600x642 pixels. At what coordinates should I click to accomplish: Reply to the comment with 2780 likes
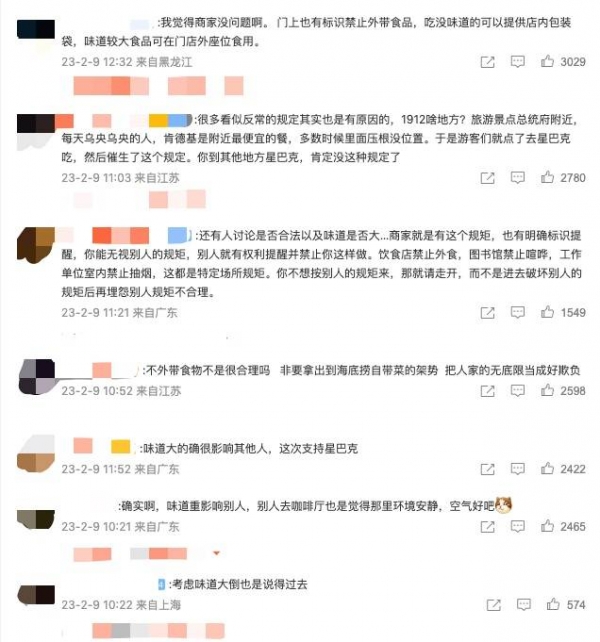(x=518, y=178)
